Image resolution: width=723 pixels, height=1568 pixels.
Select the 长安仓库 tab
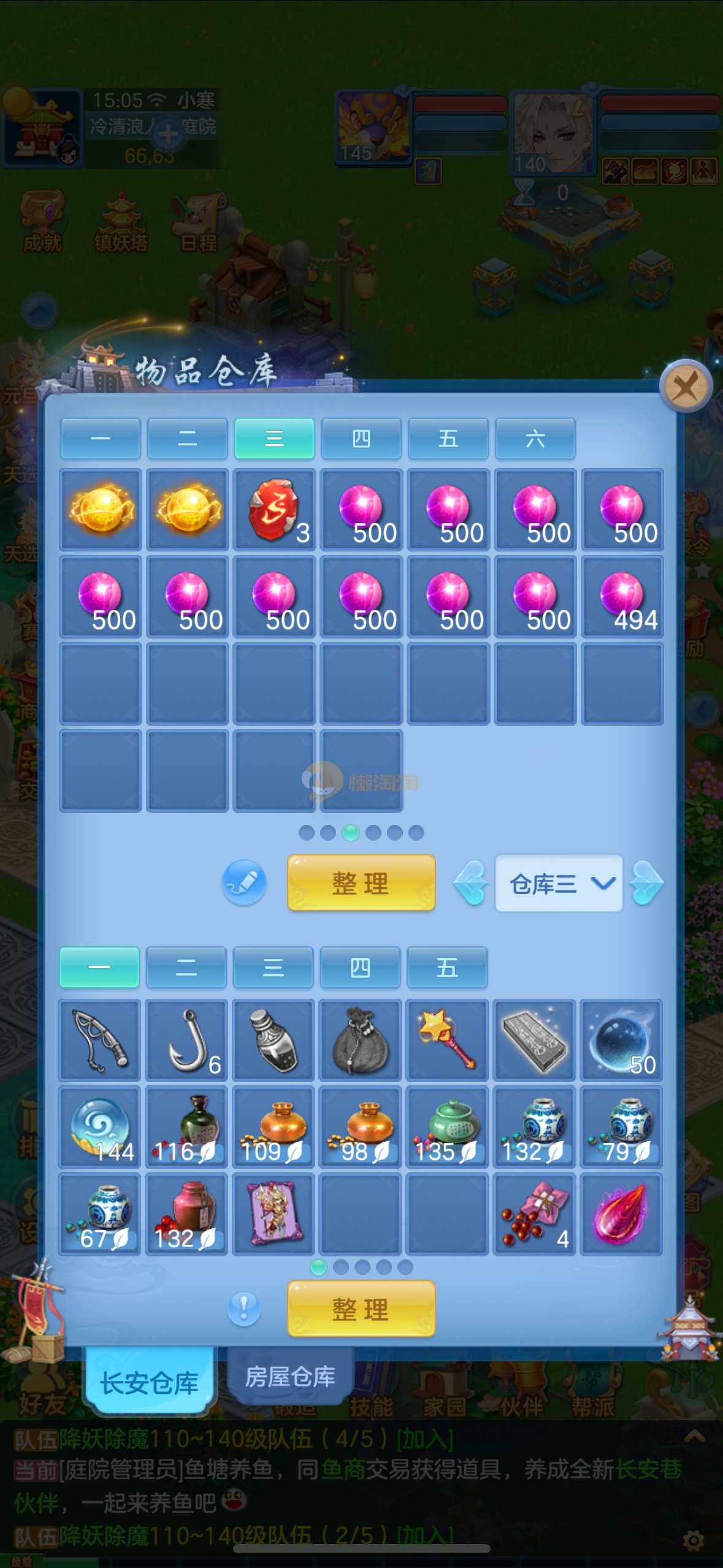(x=150, y=1382)
